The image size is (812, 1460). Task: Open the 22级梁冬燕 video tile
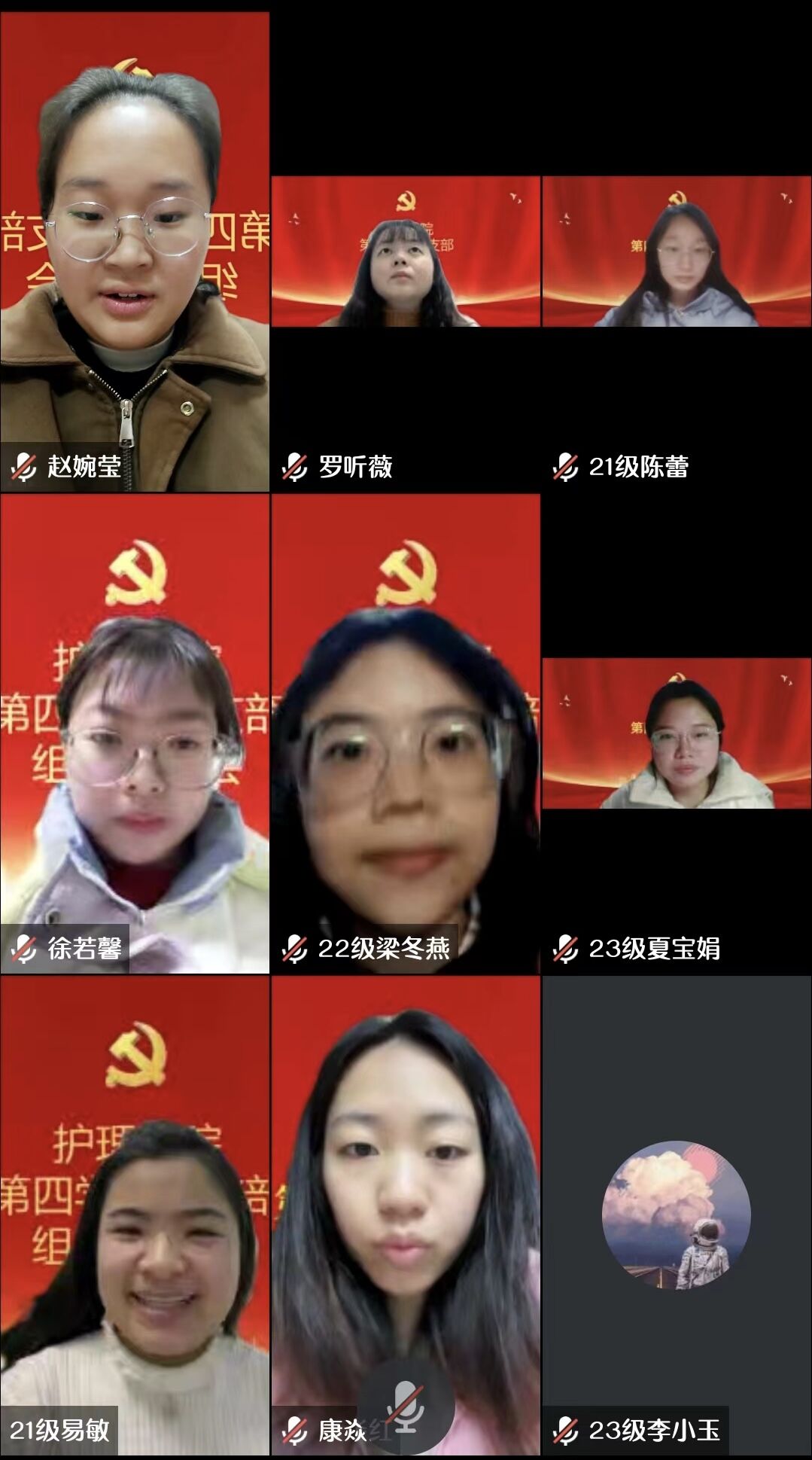click(406, 734)
